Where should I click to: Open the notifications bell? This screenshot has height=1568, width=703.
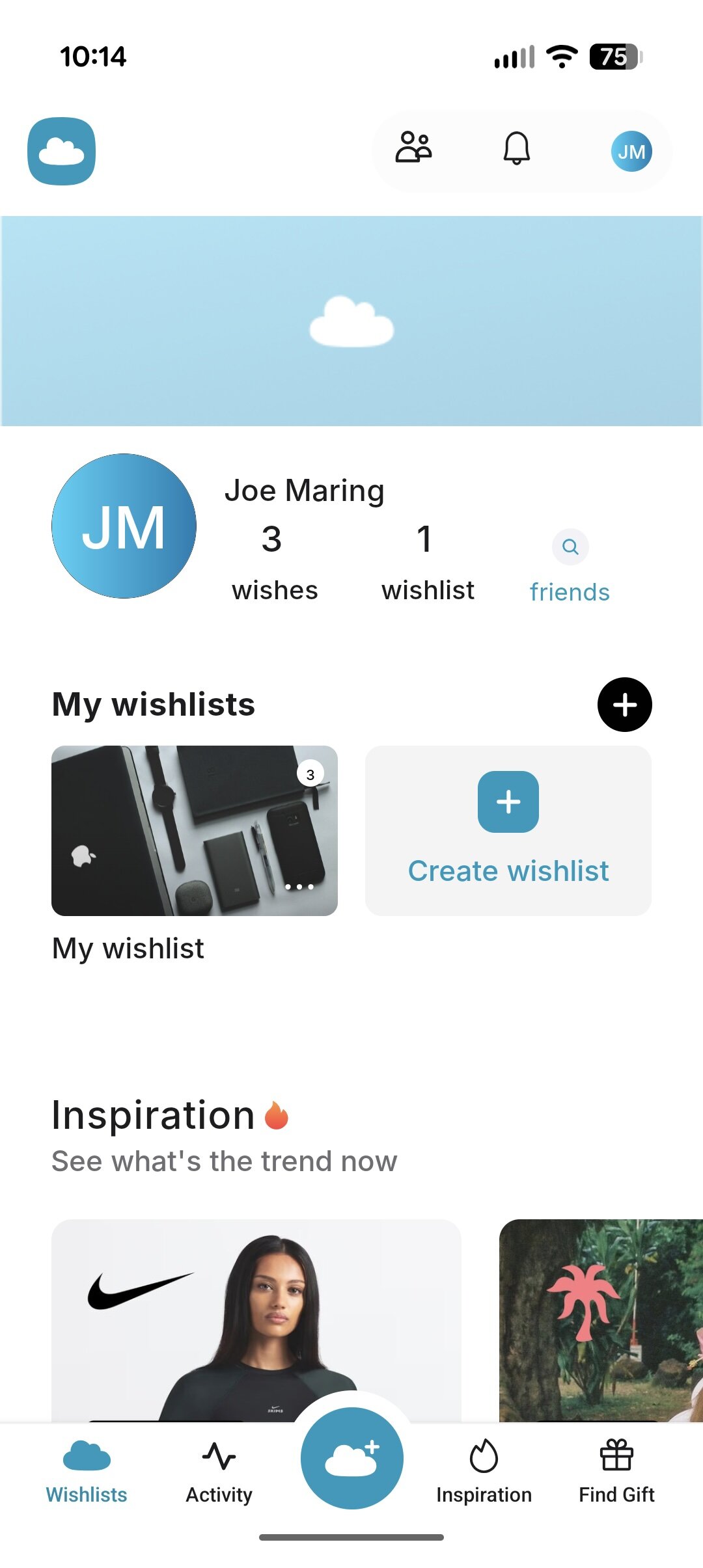click(x=517, y=149)
